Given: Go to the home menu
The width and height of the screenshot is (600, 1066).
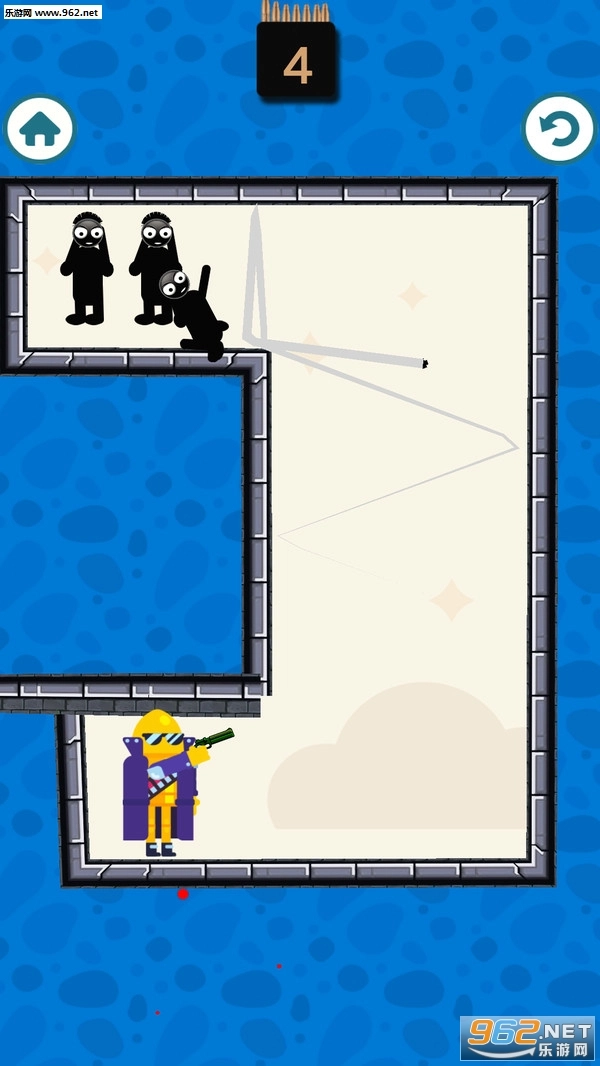Looking at the screenshot, I should (40, 129).
